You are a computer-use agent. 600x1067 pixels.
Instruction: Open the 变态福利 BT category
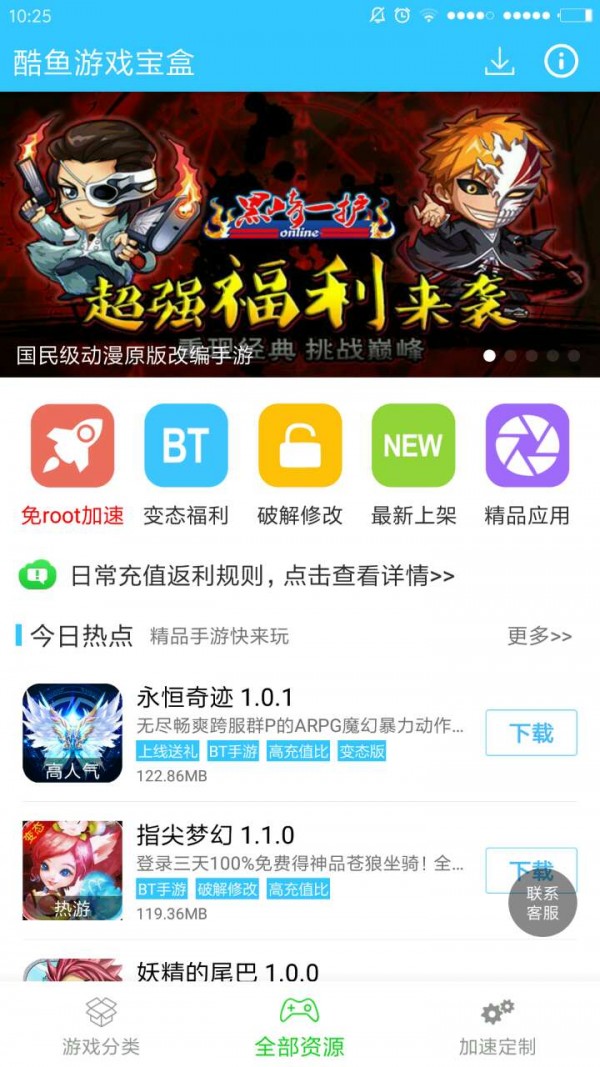186,464
